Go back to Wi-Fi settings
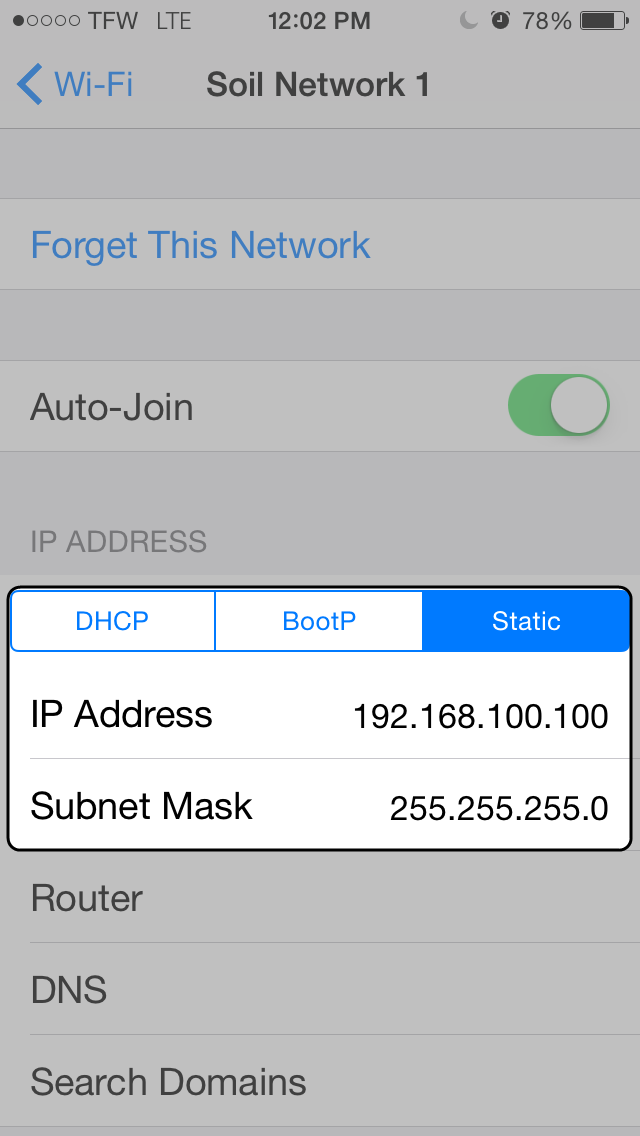 (x=75, y=85)
